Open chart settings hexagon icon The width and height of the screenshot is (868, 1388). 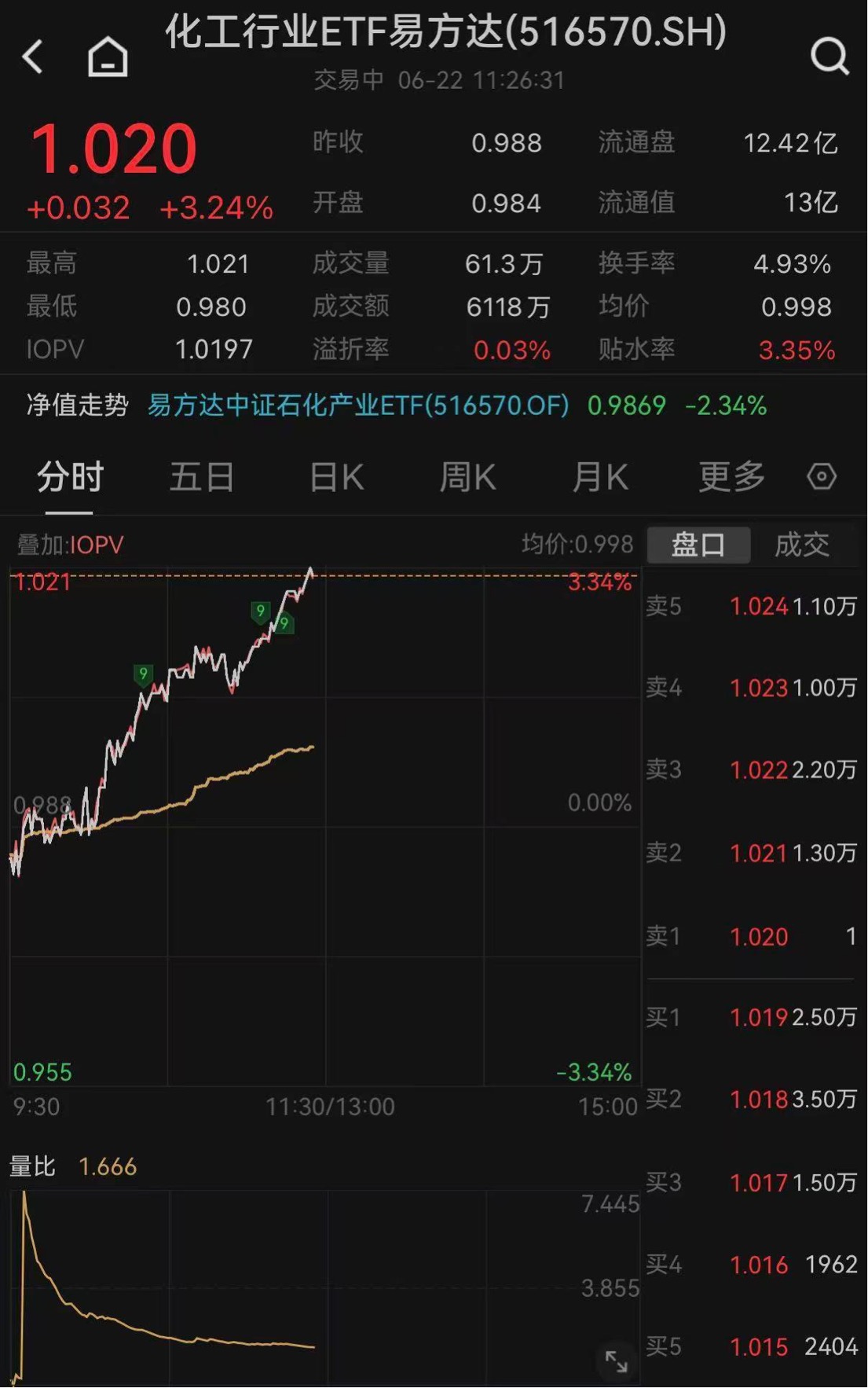tap(822, 476)
